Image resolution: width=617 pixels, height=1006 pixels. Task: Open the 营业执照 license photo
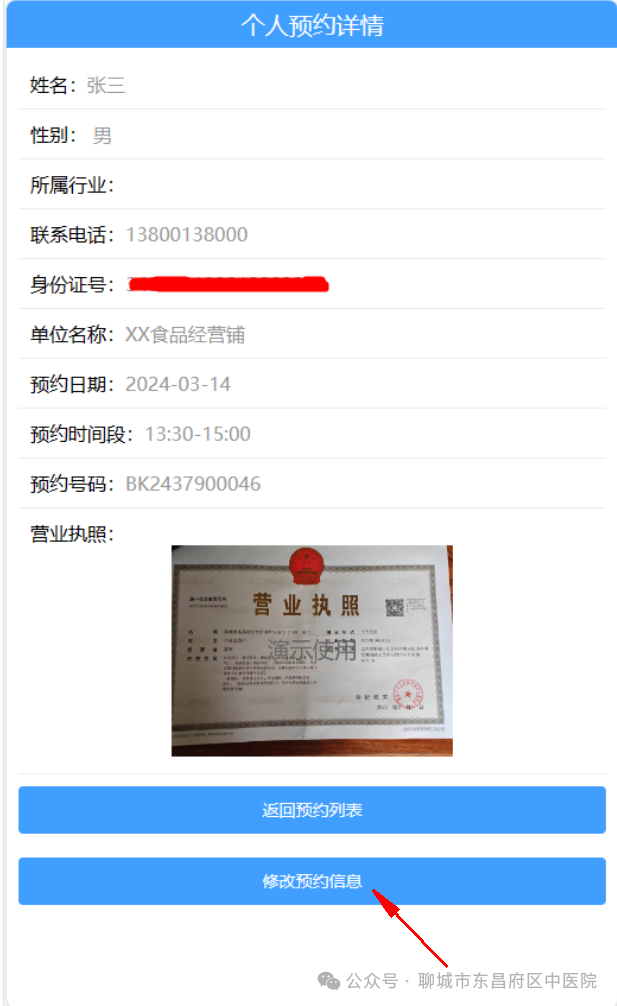tap(312, 650)
